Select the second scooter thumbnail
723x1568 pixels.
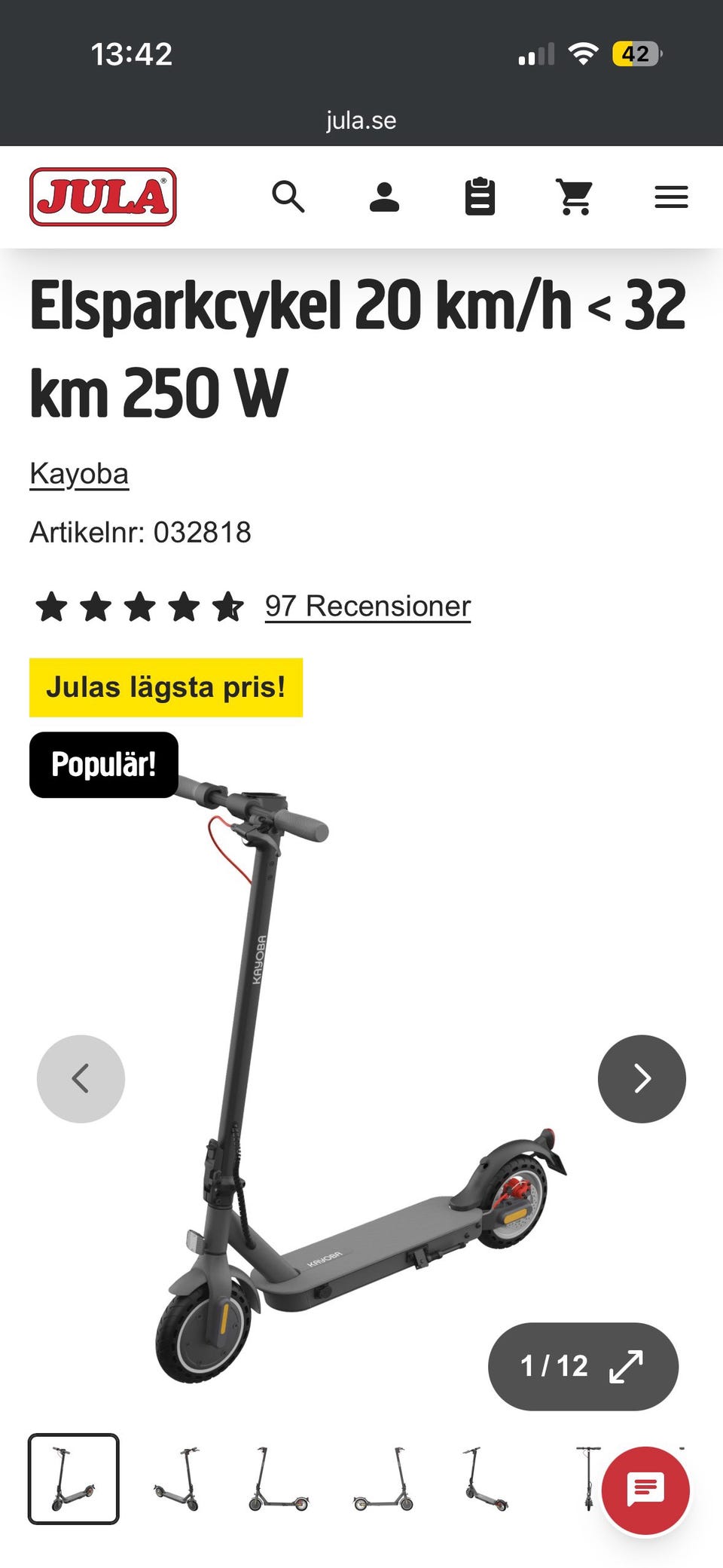(177, 1478)
